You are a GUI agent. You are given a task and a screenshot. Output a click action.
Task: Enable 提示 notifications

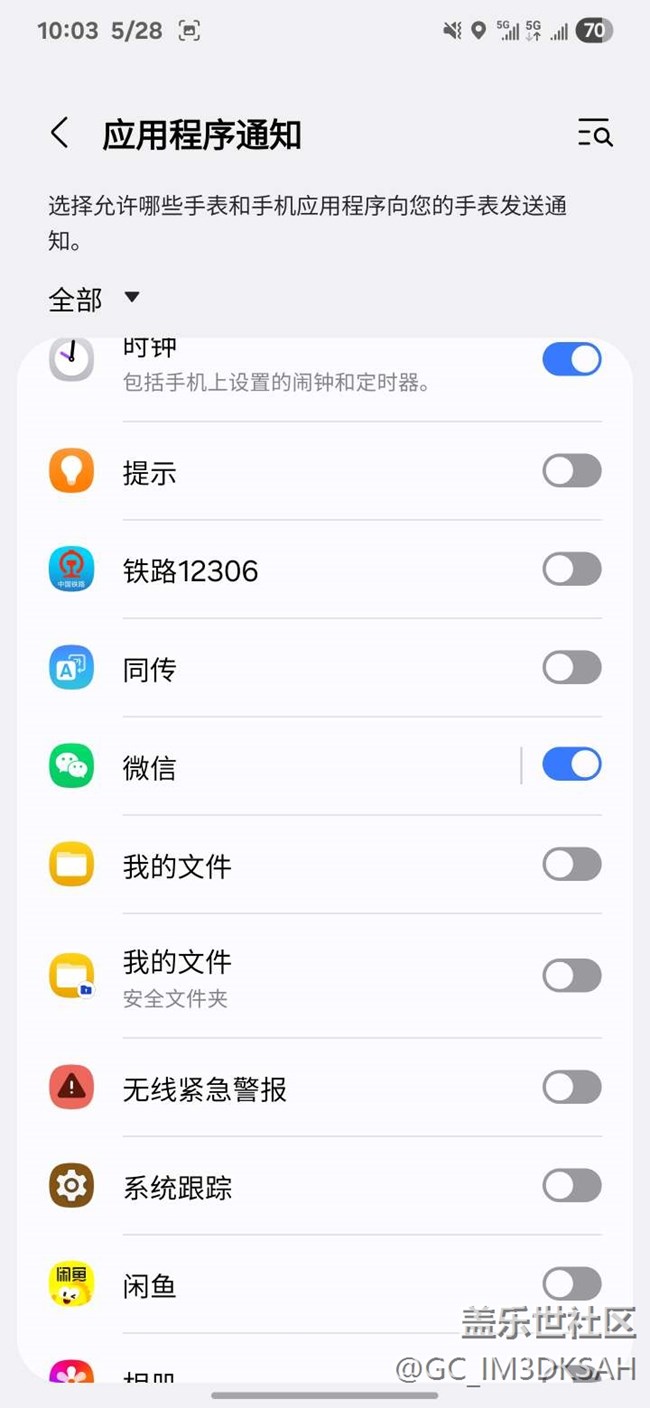coord(572,471)
